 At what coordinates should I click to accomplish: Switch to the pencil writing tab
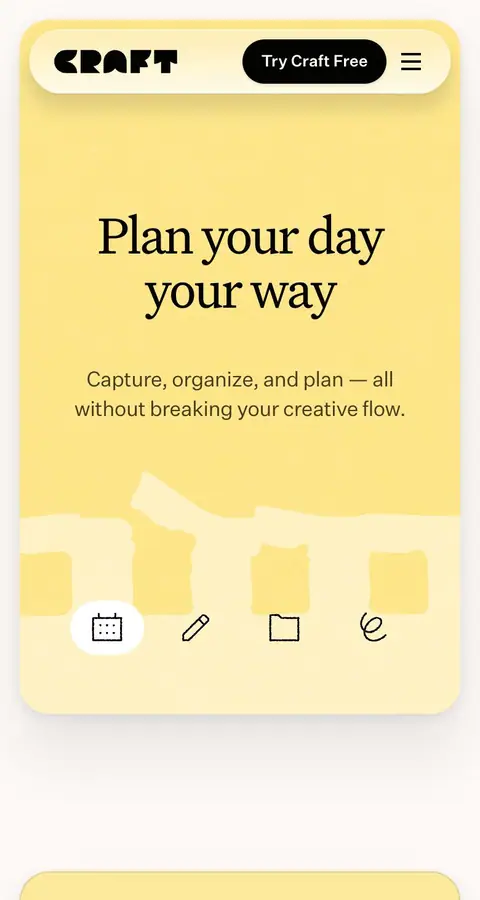pos(196,627)
